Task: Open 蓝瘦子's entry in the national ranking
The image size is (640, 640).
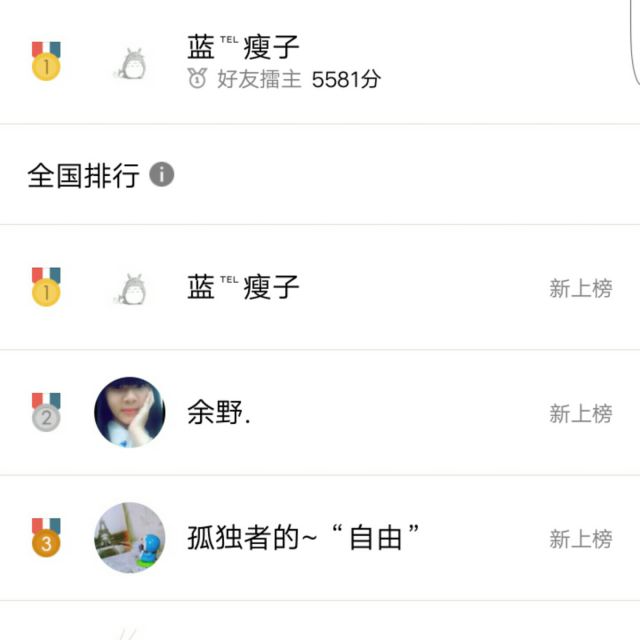Action: 320,287
